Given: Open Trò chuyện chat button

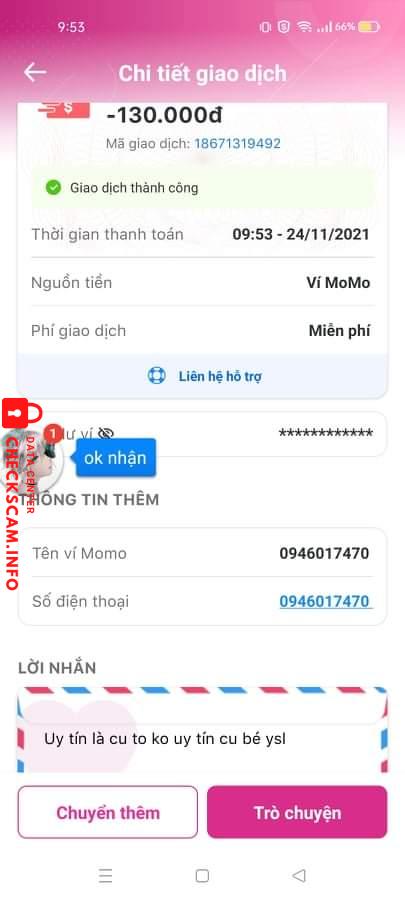Looking at the screenshot, I should [297, 812].
